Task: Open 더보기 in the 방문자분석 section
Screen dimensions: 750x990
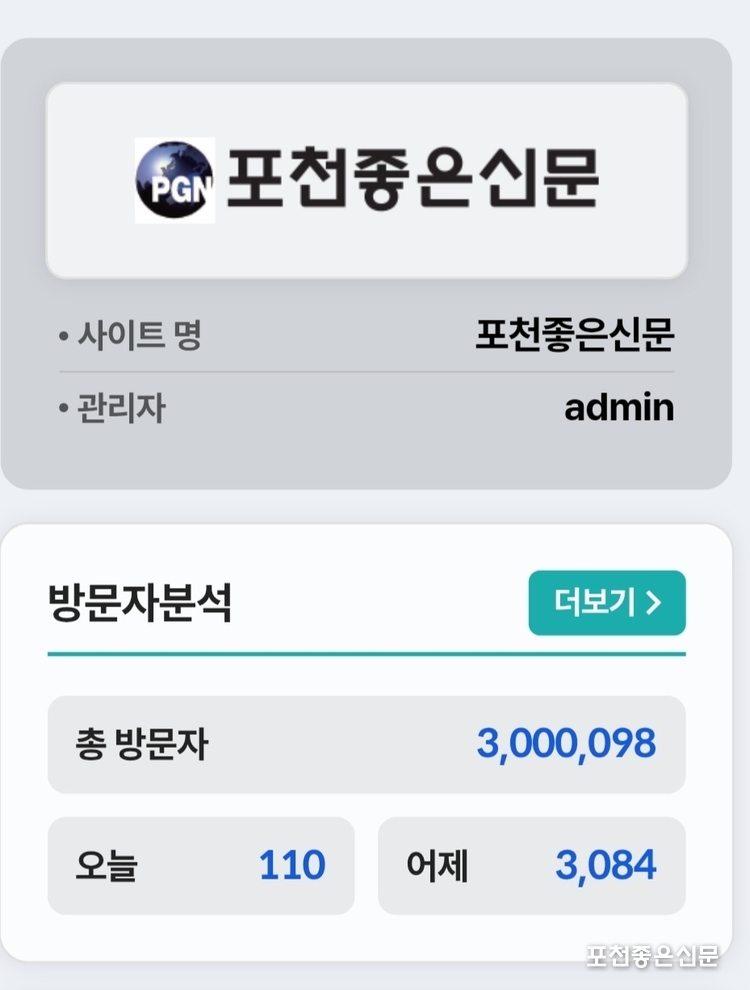Action: (x=606, y=603)
